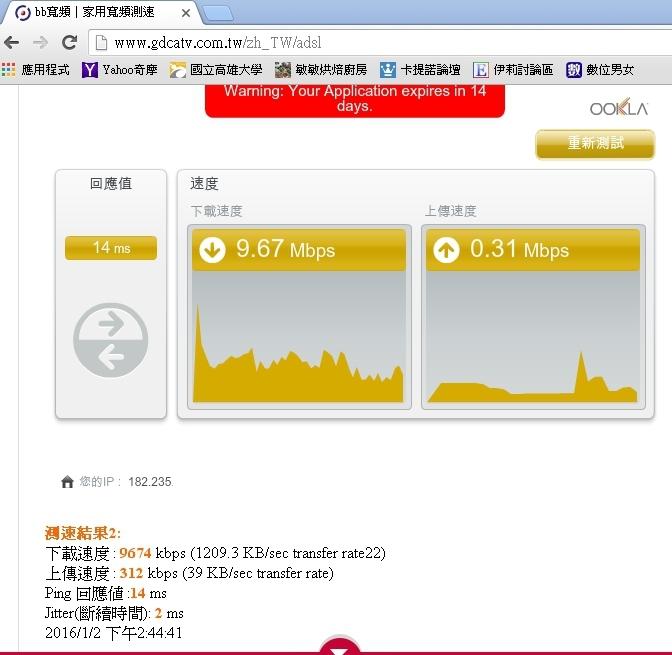Open the 伊莉討論區 bookmark

point(513,70)
